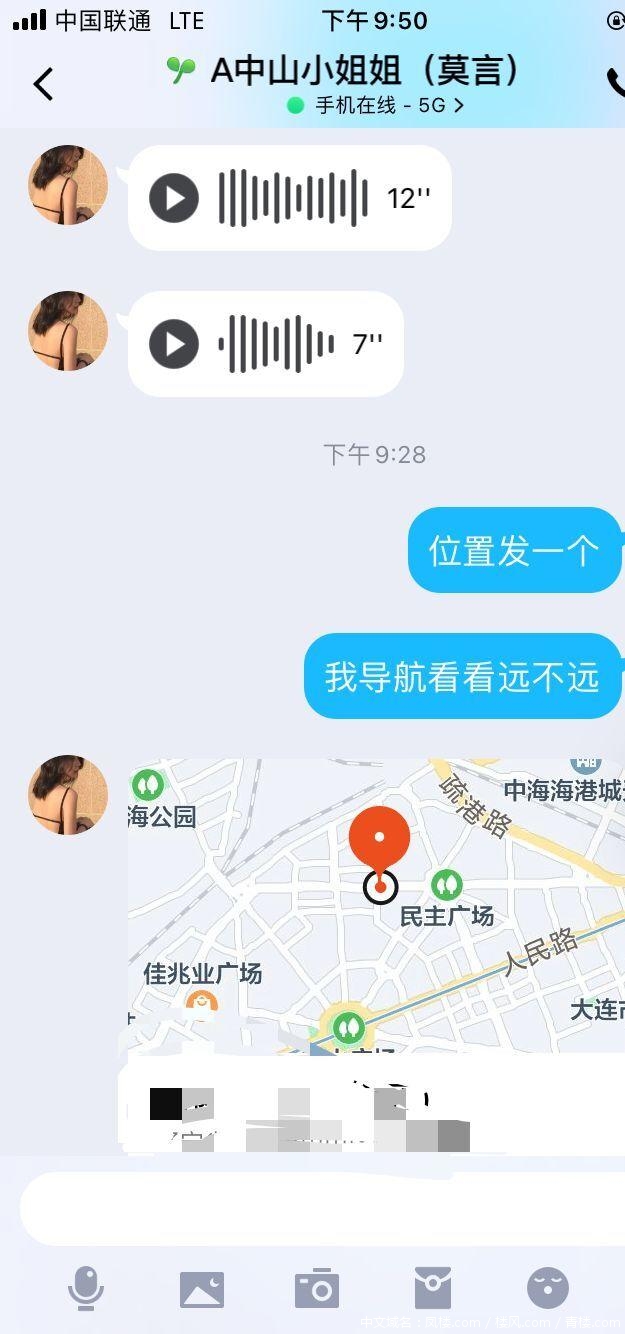The width and height of the screenshot is (625, 1334).
Task: Open the red packet option
Action: (x=433, y=1288)
